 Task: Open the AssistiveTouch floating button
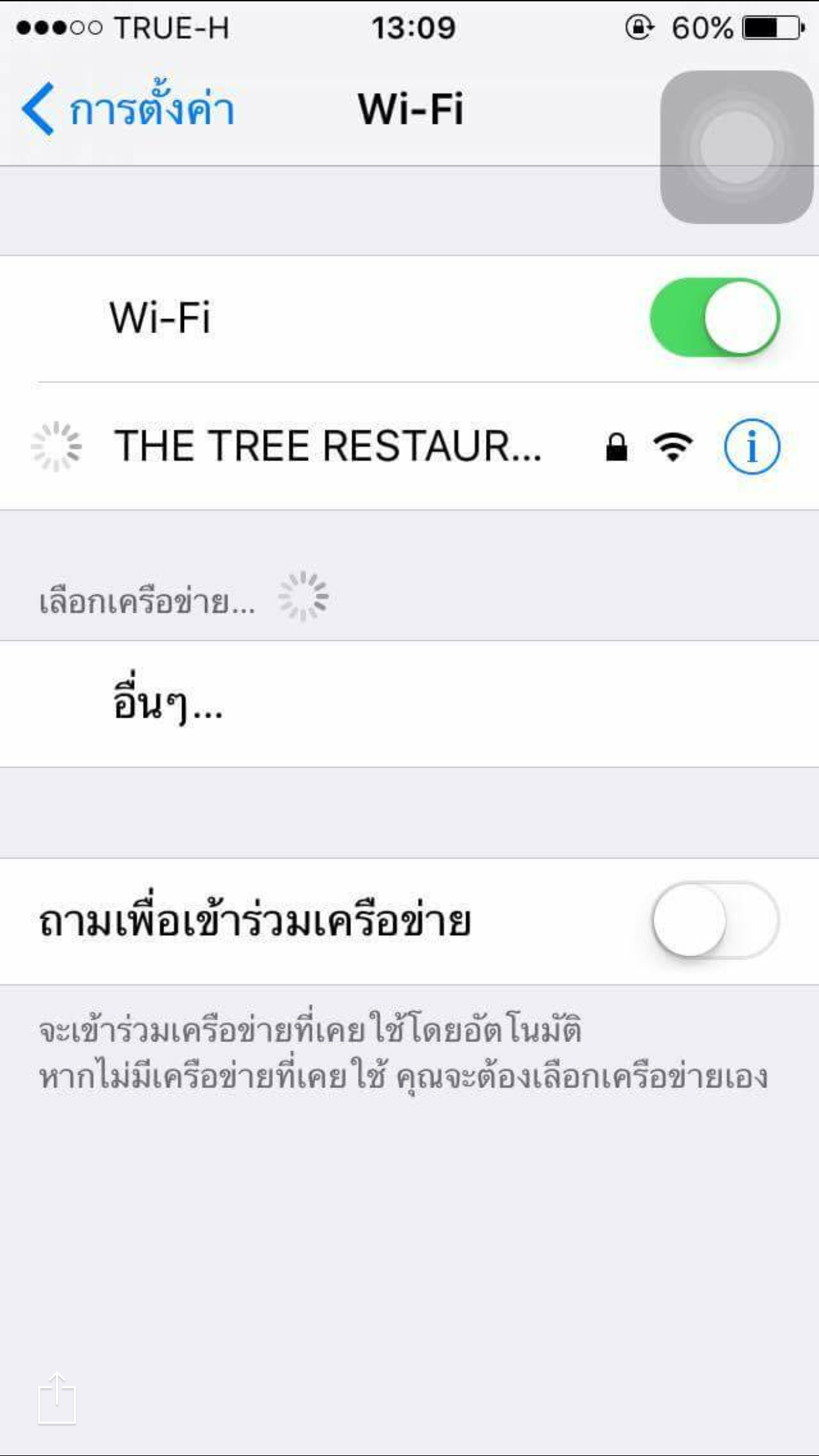pyautogui.click(x=737, y=147)
